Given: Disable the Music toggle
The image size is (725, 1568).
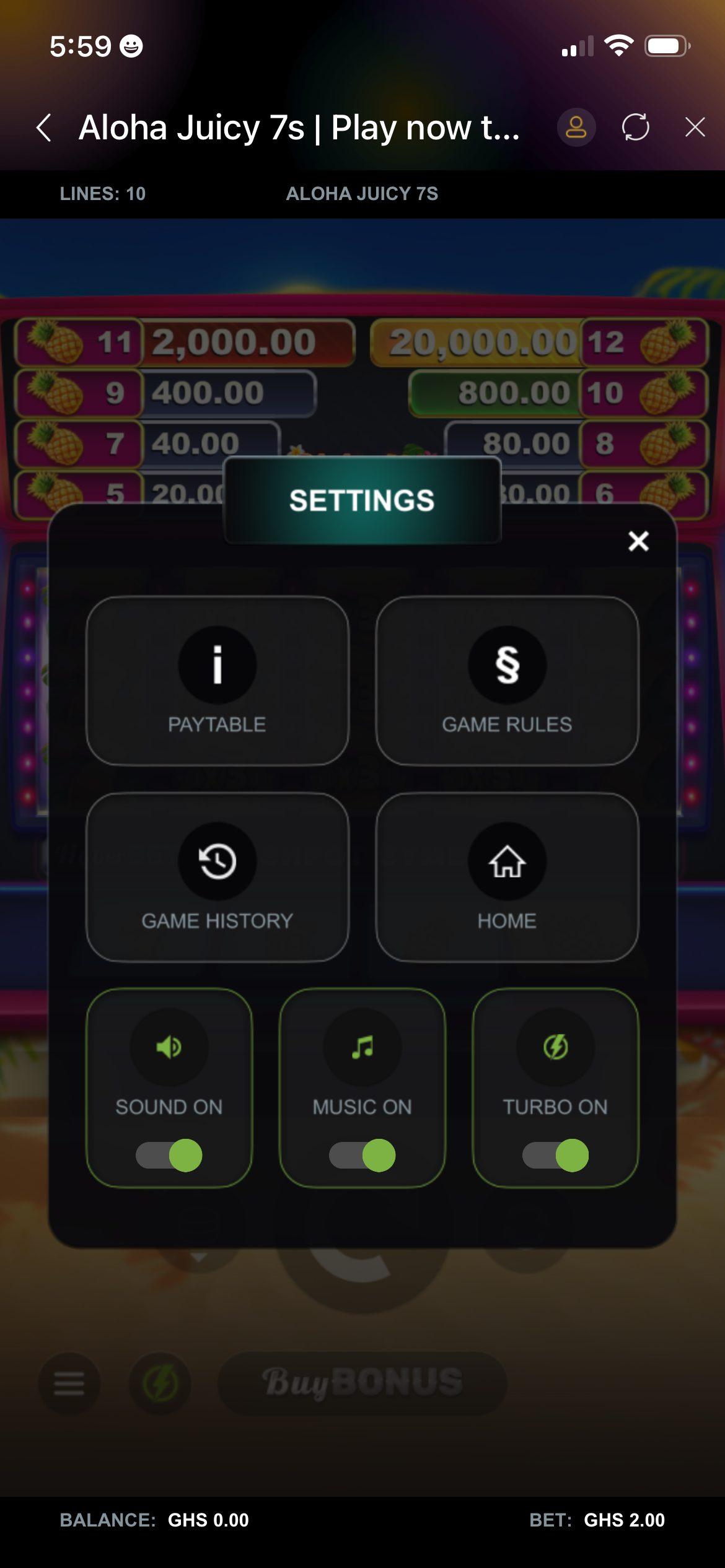Looking at the screenshot, I should tap(362, 1155).
